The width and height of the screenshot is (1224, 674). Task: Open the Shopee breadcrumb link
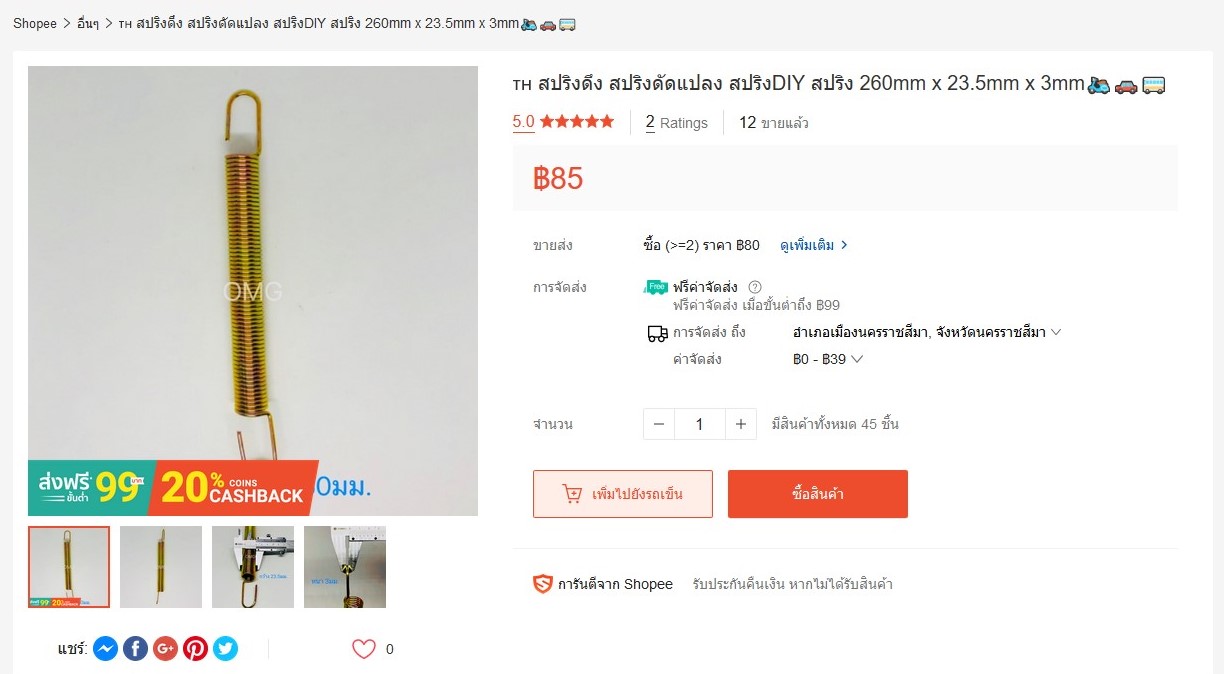tap(34, 23)
